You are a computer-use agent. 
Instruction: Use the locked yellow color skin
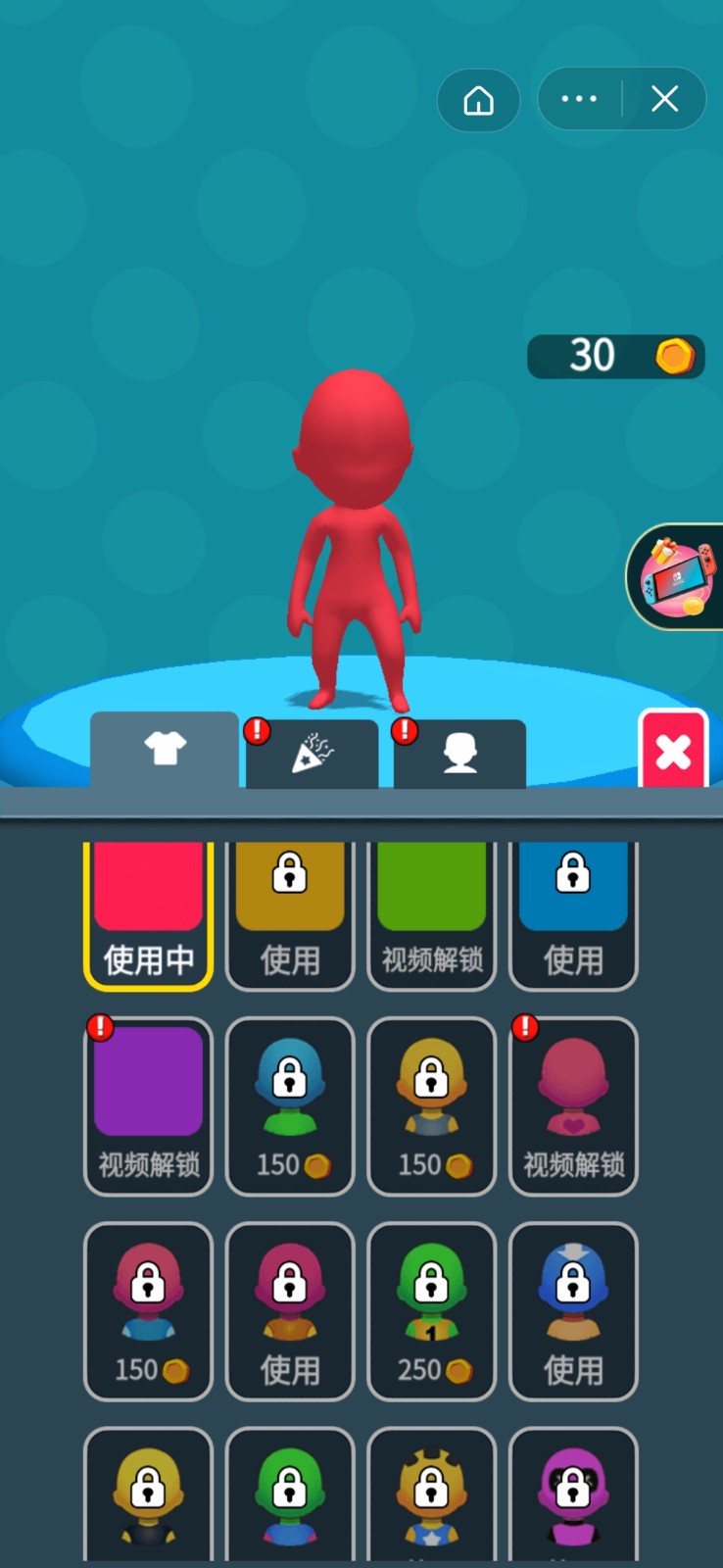coord(290,915)
